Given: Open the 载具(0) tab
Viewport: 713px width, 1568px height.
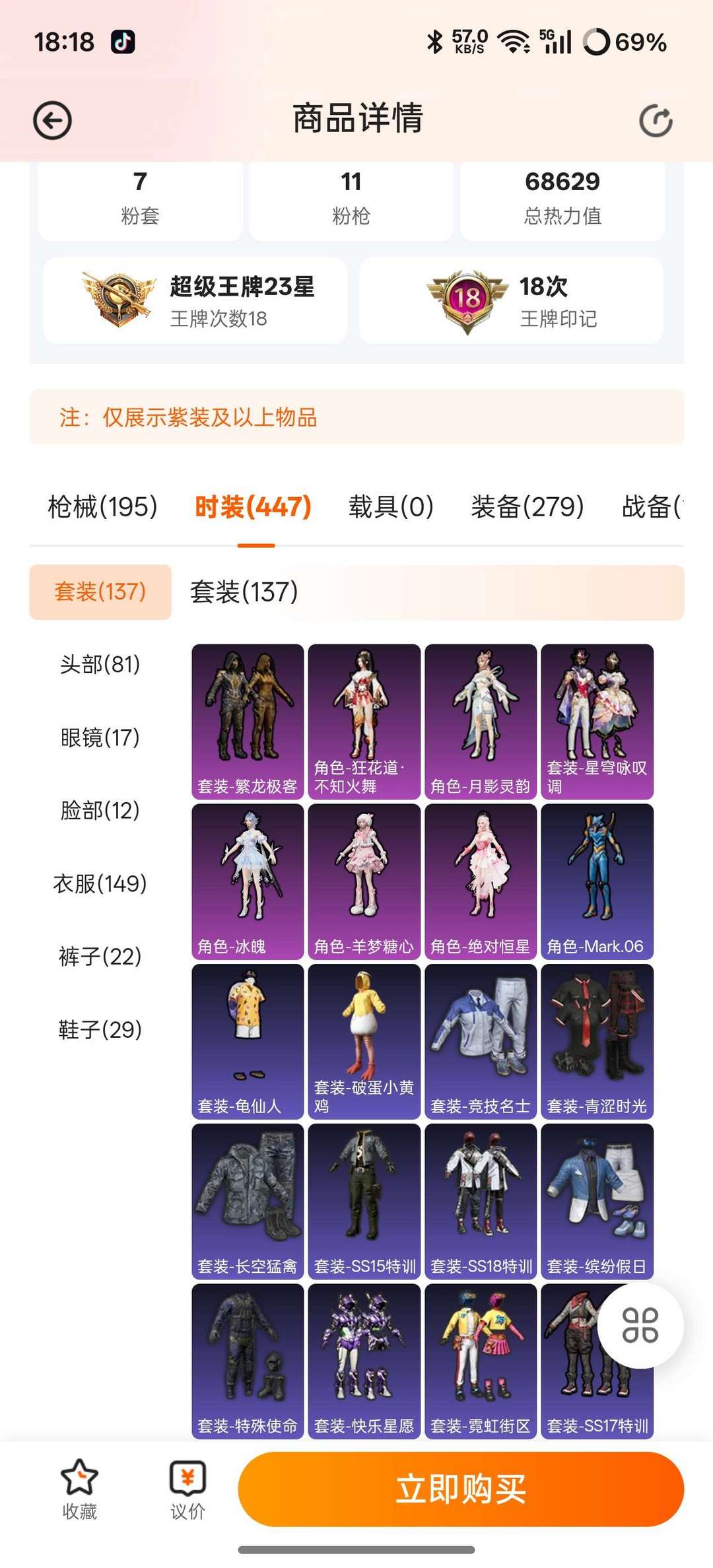Looking at the screenshot, I should coord(391,507).
